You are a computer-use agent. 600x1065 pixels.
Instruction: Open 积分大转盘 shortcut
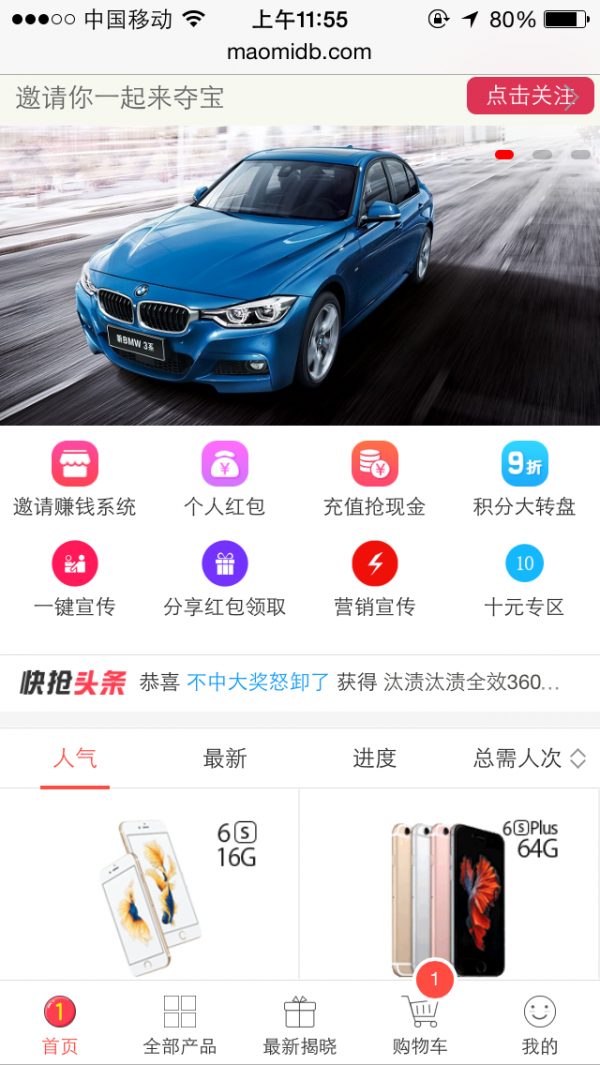pos(525,479)
